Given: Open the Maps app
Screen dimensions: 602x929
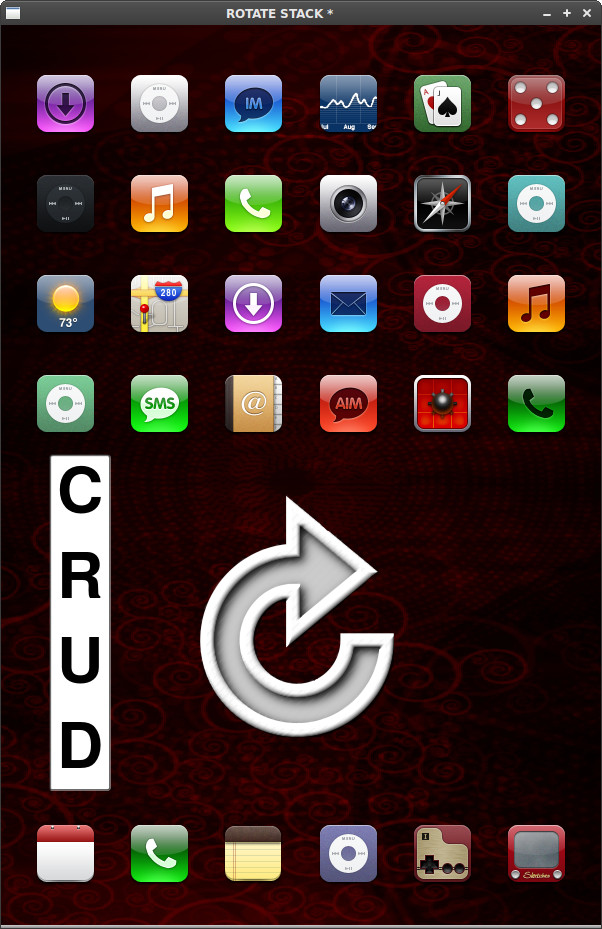Looking at the screenshot, I should pyautogui.click(x=159, y=303).
